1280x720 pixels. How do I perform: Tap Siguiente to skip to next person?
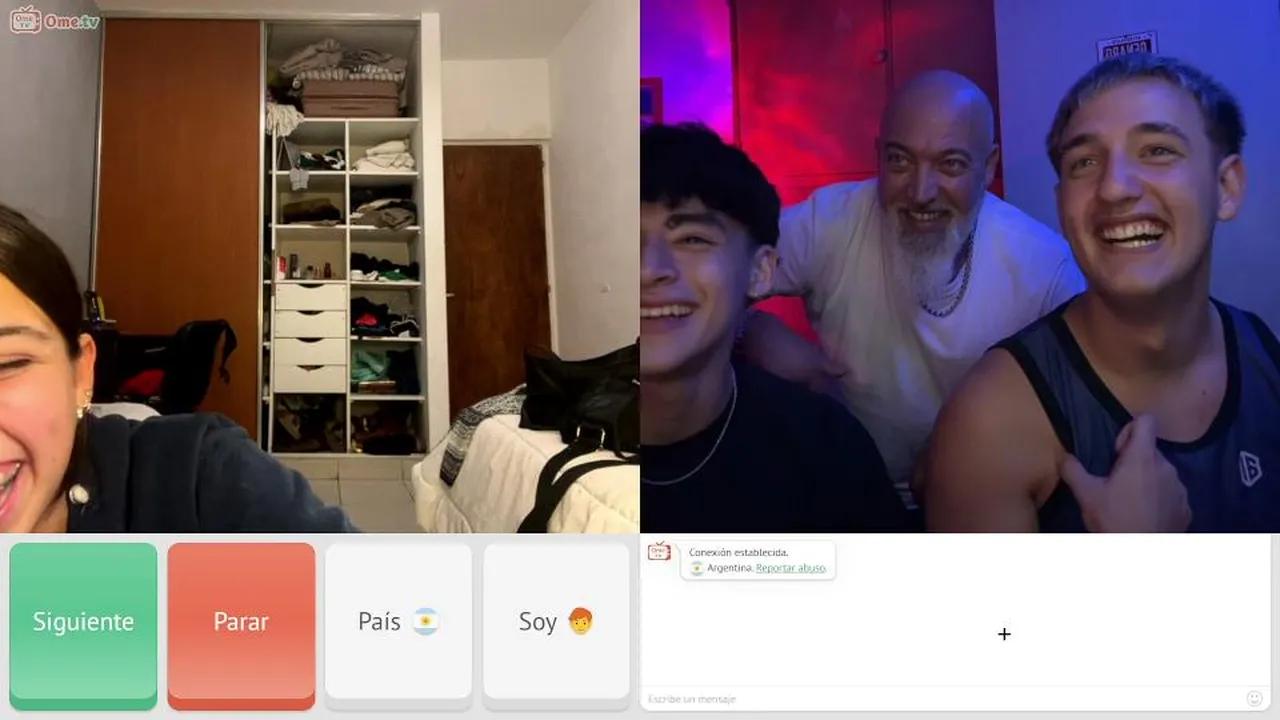click(x=83, y=622)
